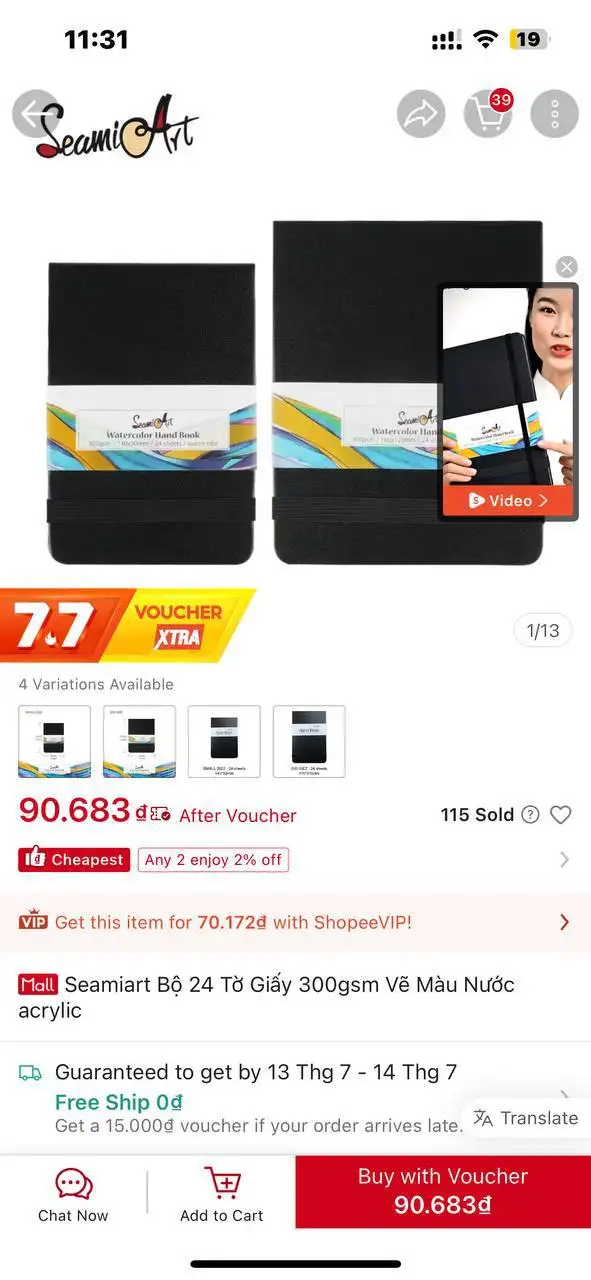Select the fourth variation thumbnail
Viewport: 591px width, 1280px height.
[309, 742]
